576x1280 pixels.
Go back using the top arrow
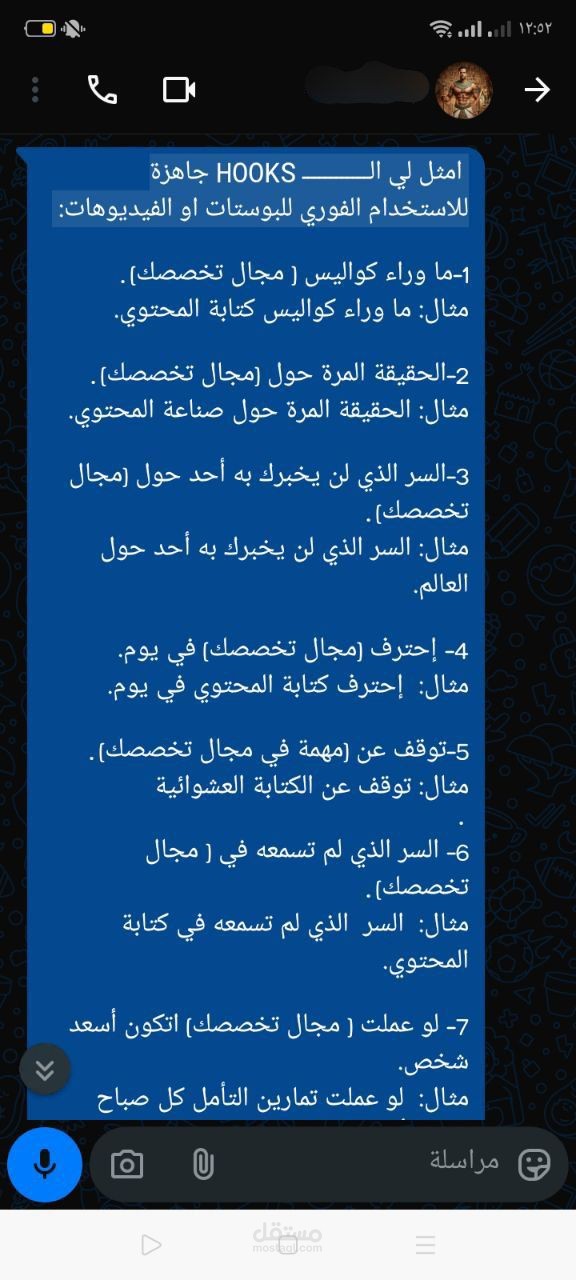(x=537, y=90)
